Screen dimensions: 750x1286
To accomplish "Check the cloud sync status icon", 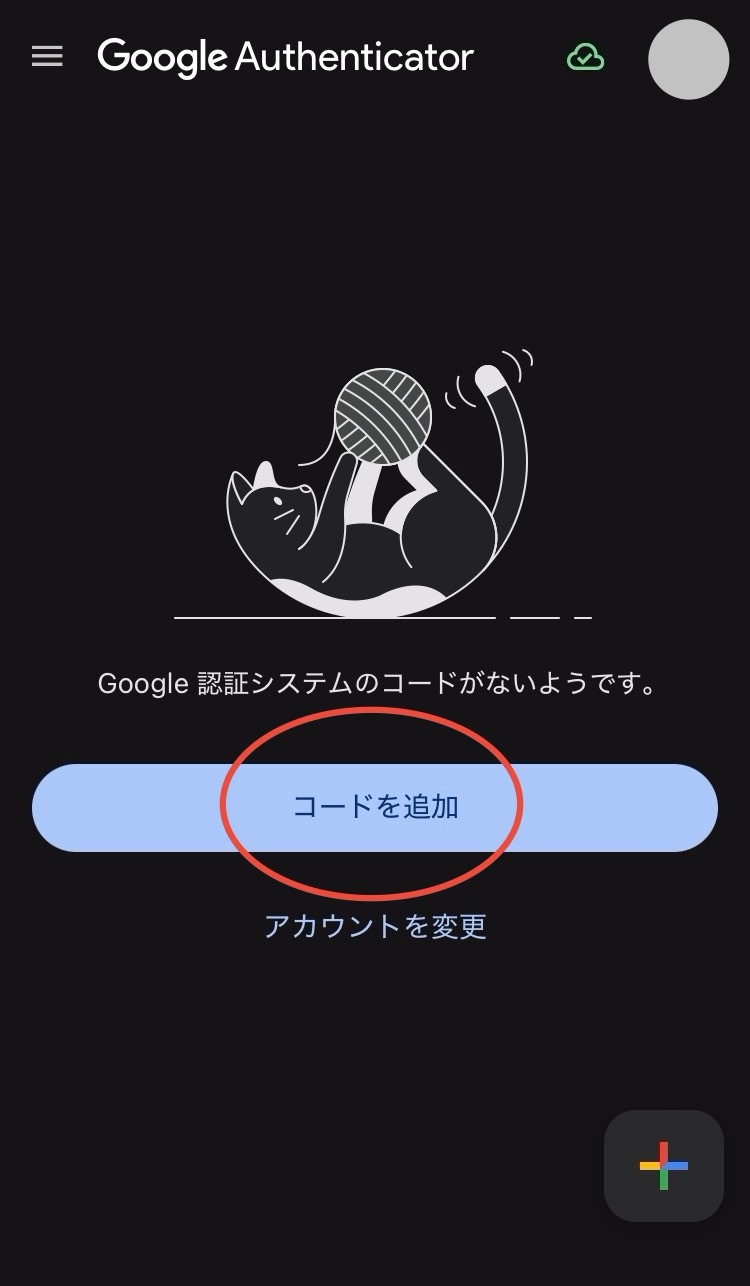I will coord(585,58).
